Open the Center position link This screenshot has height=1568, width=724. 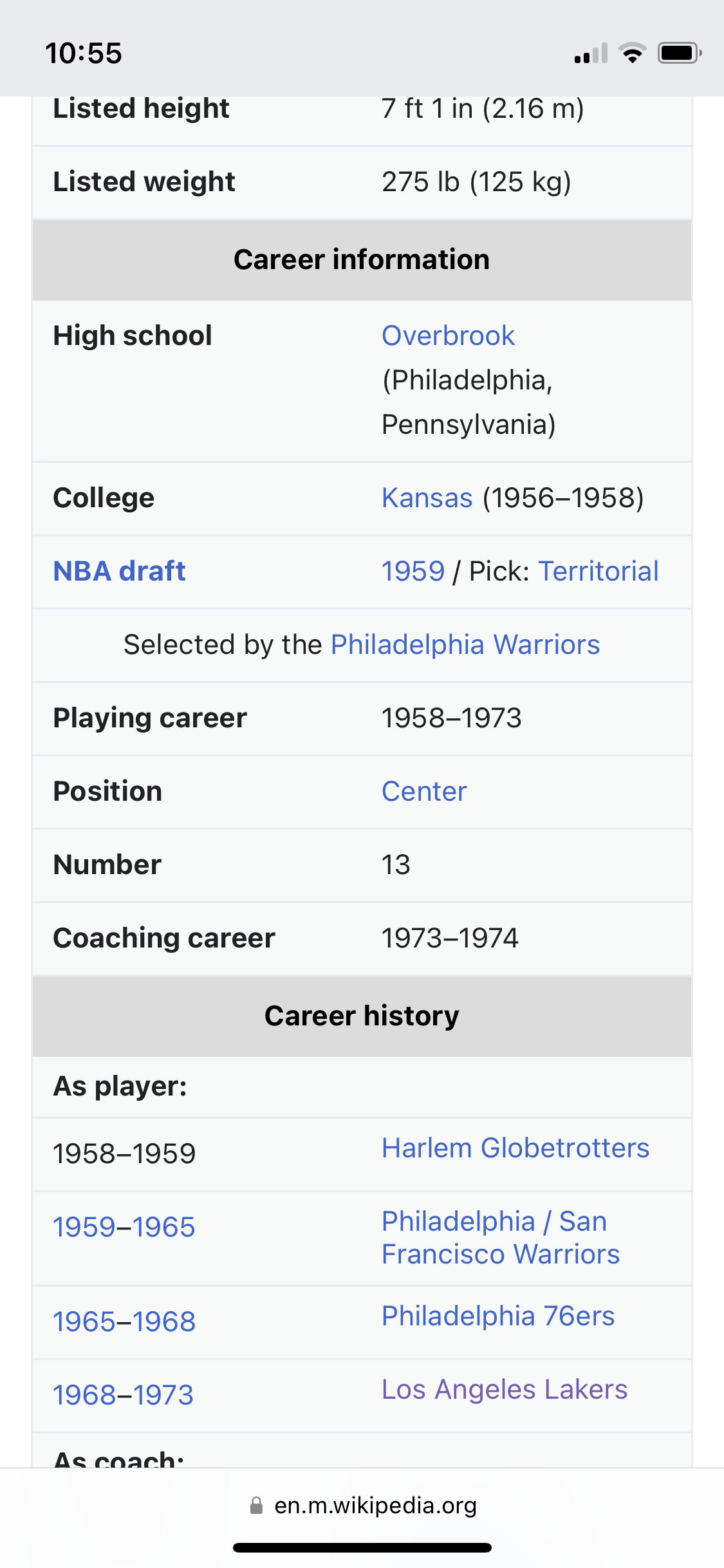pos(424,791)
